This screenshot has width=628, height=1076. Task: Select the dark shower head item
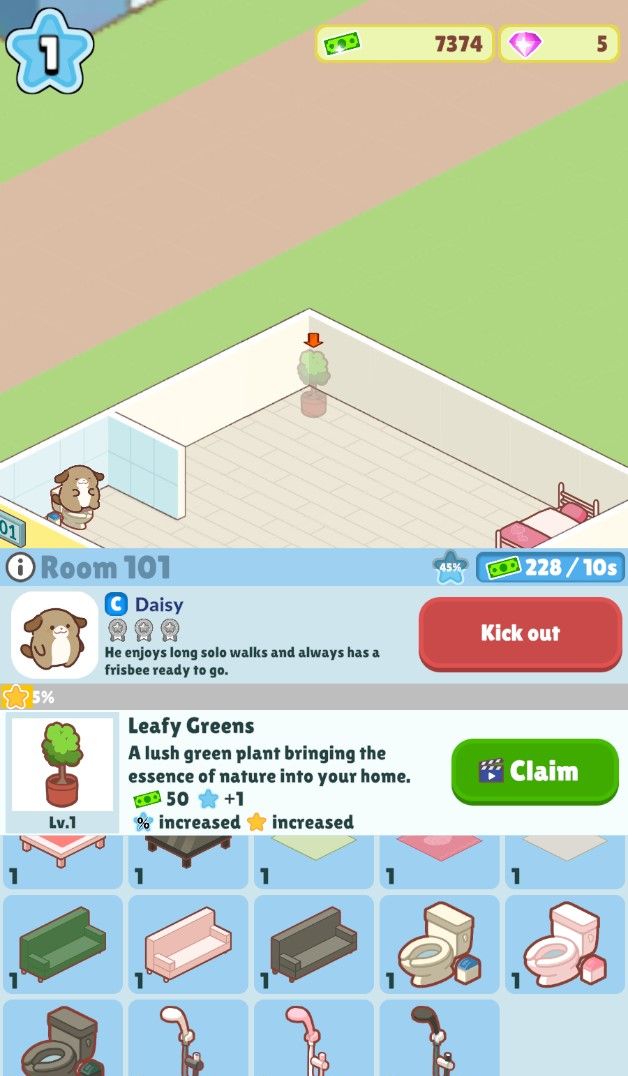(439, 1038)
